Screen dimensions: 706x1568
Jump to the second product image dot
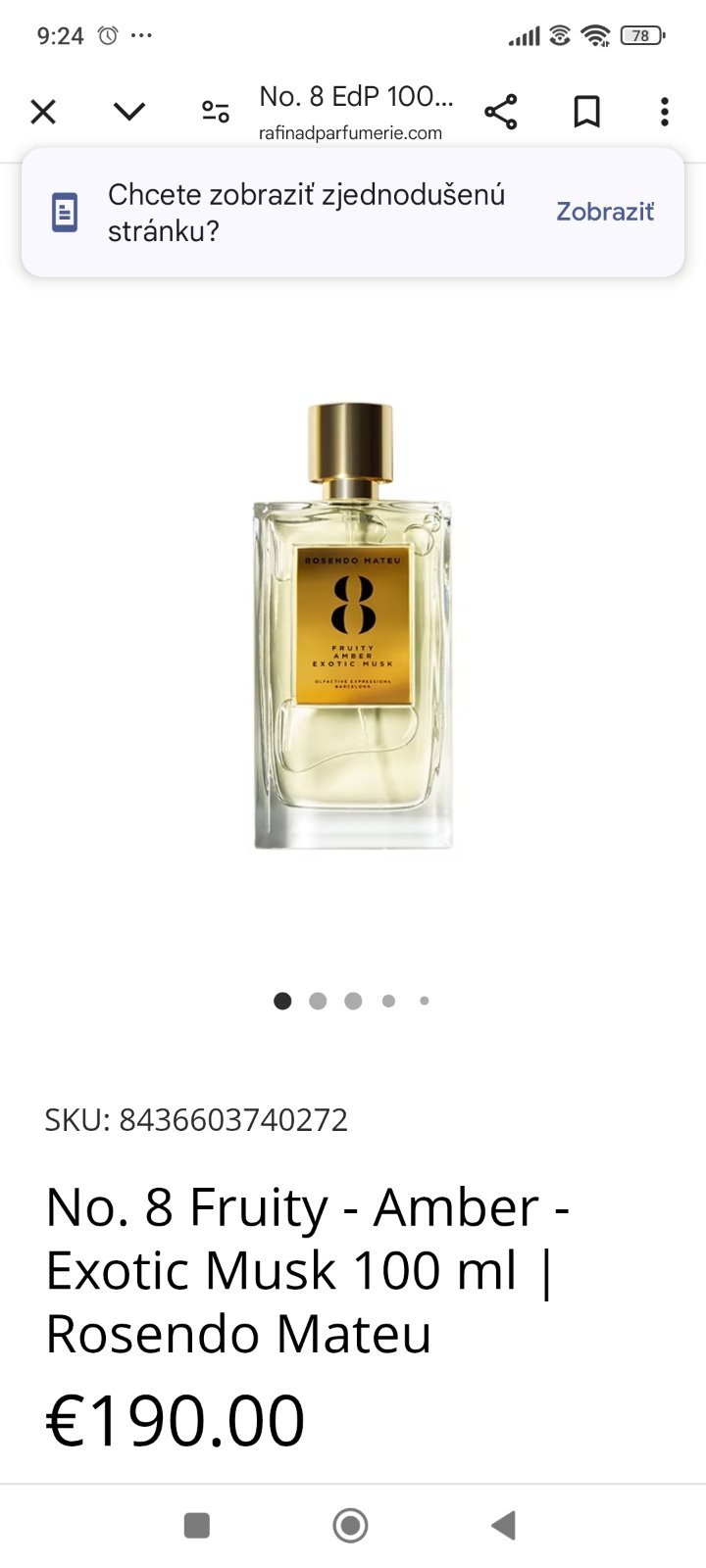318,1001
